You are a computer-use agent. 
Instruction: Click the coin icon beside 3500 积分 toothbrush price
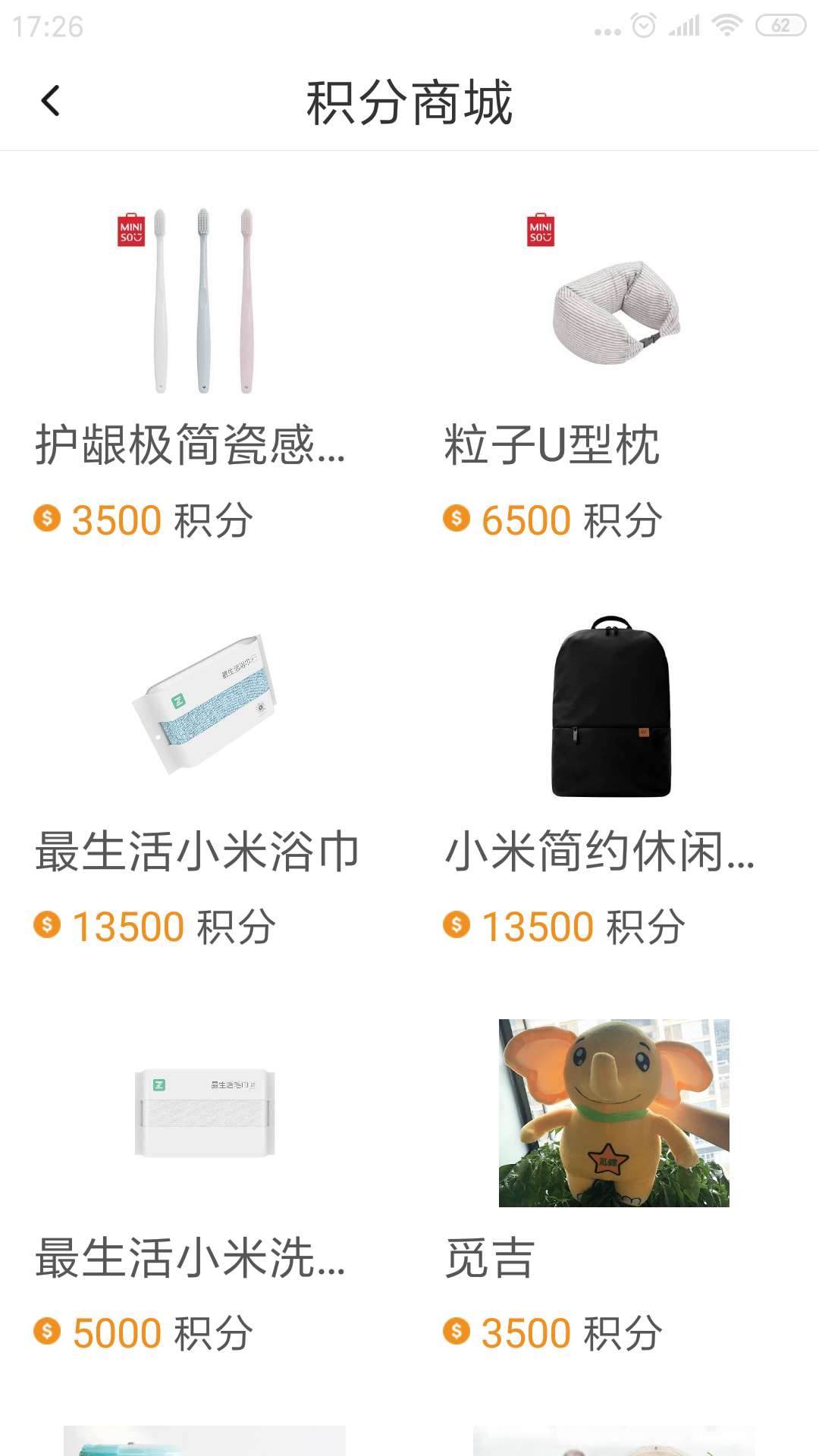click(48, 520)
